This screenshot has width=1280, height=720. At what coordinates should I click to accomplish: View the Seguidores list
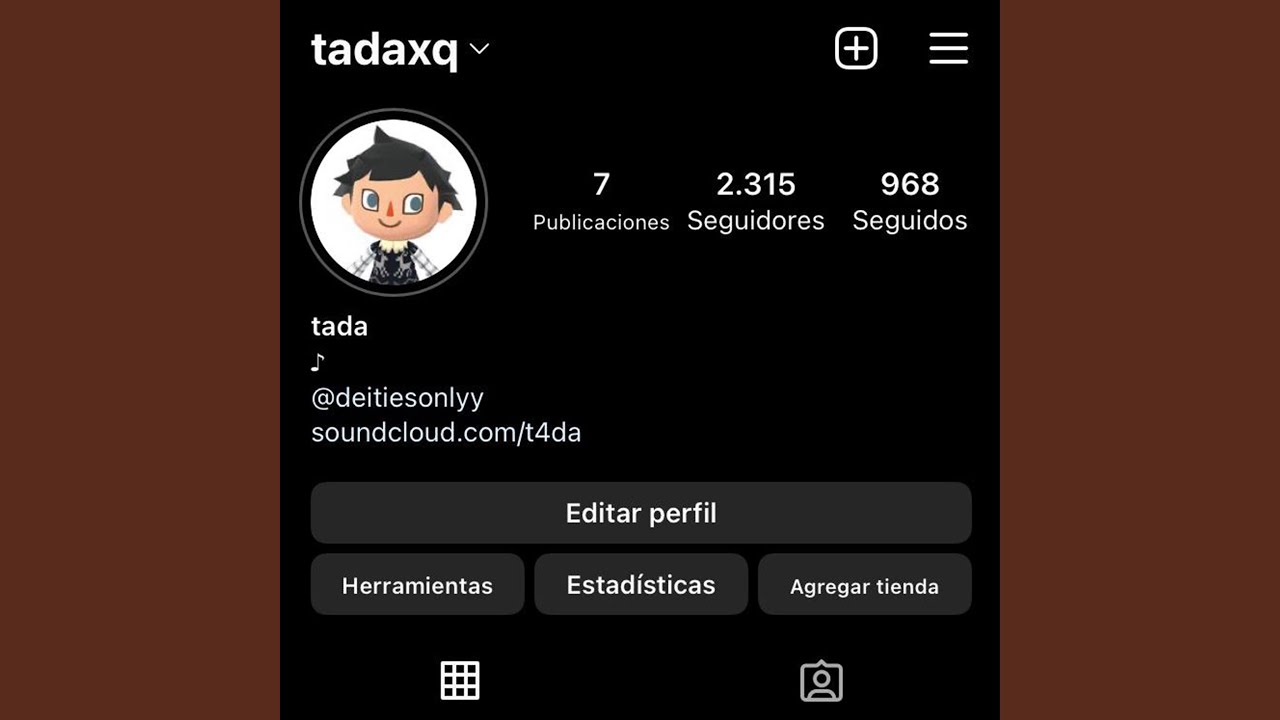point(756,201)
